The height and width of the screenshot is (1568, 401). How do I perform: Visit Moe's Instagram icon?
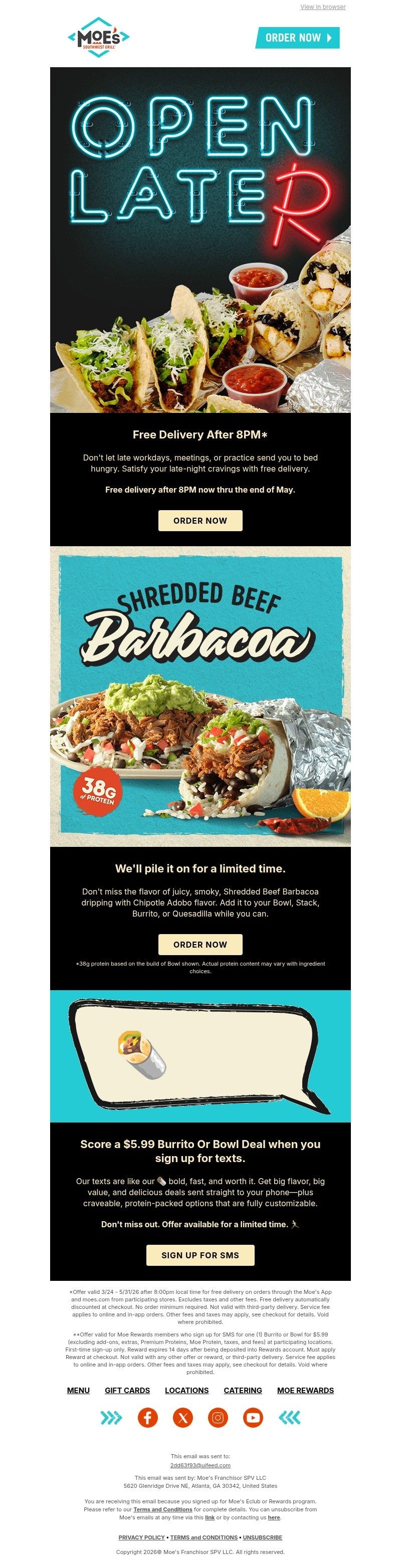tap(218, 1418)
